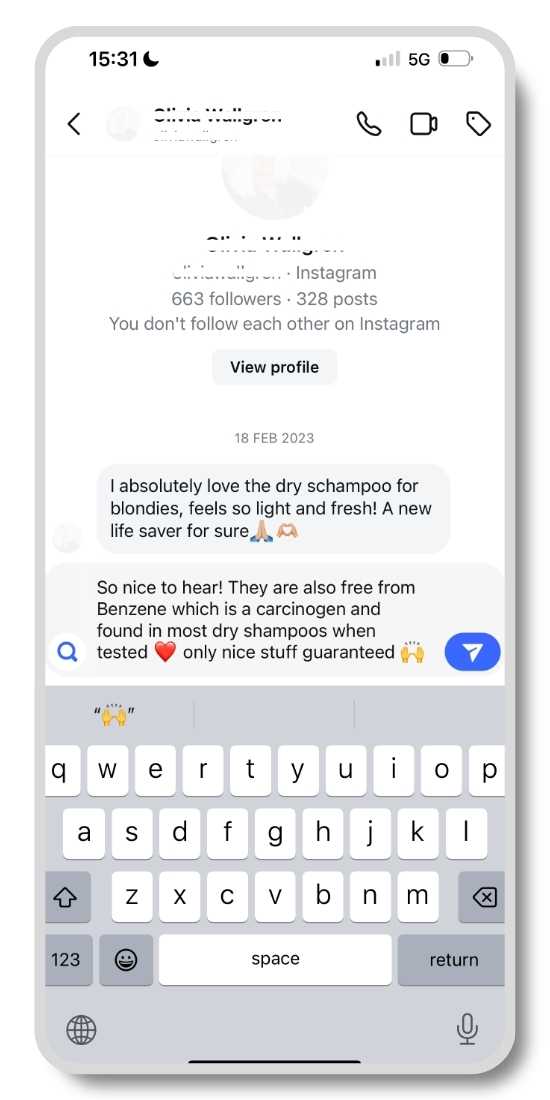Tap the backspace key
550x1100 pixels.
click(483, 897)
